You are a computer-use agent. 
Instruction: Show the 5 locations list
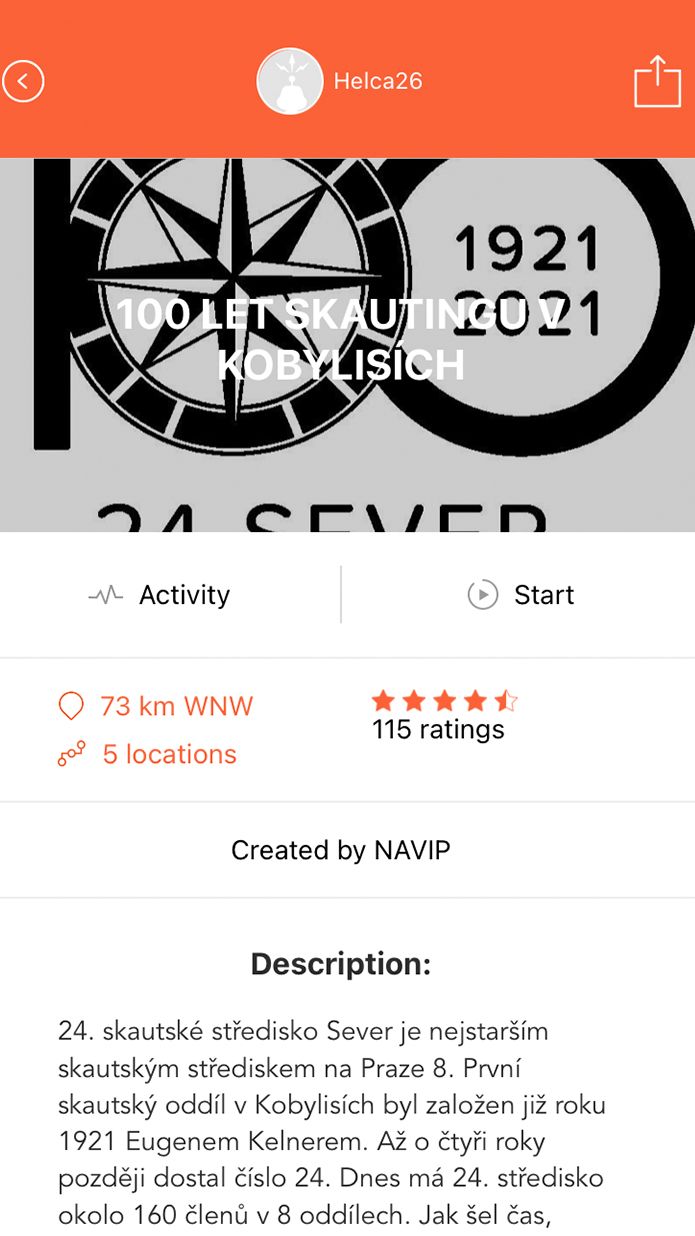(147, 754)
